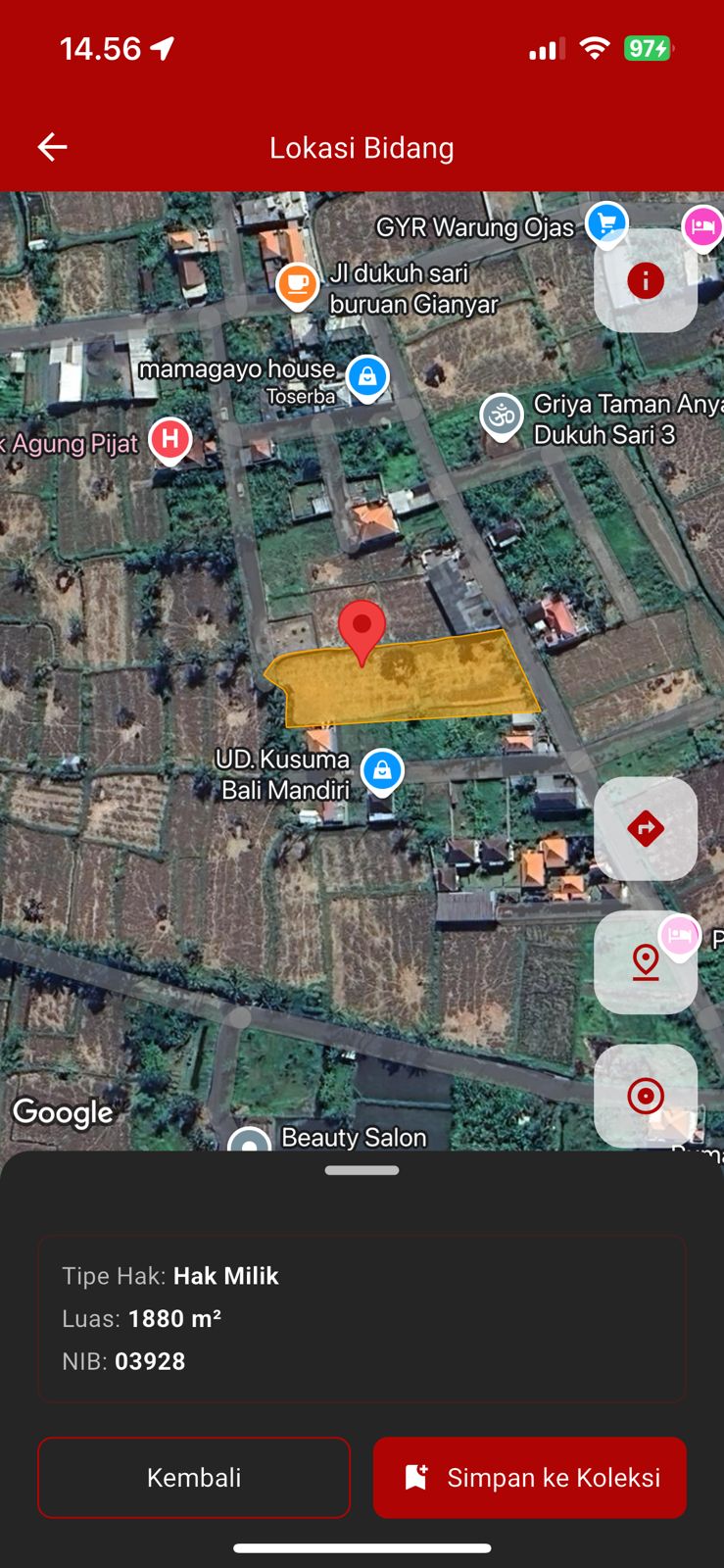Go back using the top-left arrow
The height and width of the screenshot is (1568, 724).
[x=52, y=147]
